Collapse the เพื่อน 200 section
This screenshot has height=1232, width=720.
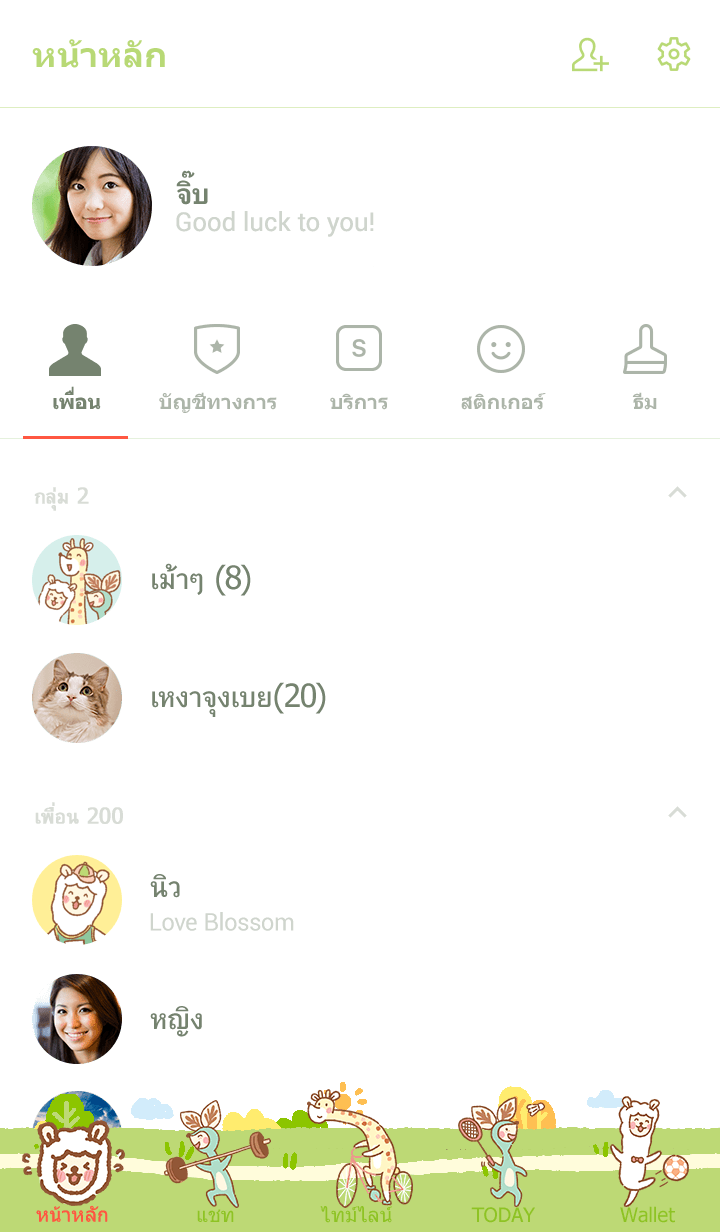[677, 813]
